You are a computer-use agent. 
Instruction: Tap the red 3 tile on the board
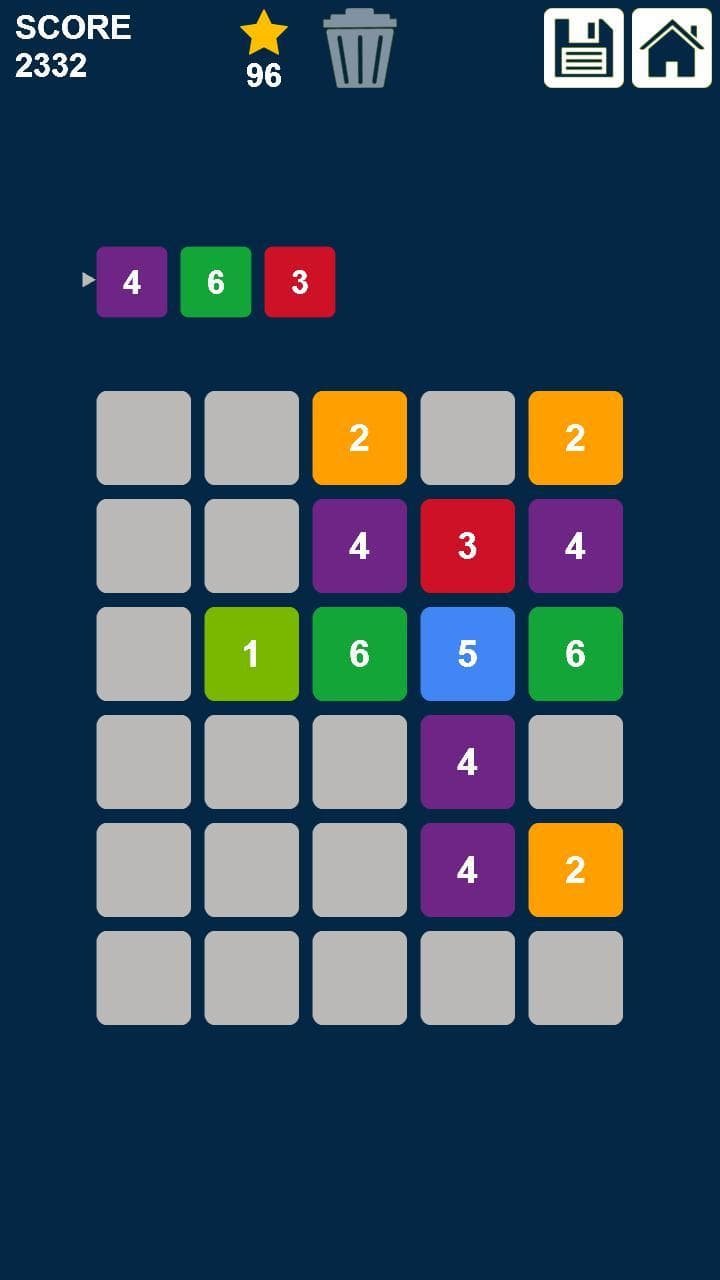pyautogui.click(x=468, y=546)
